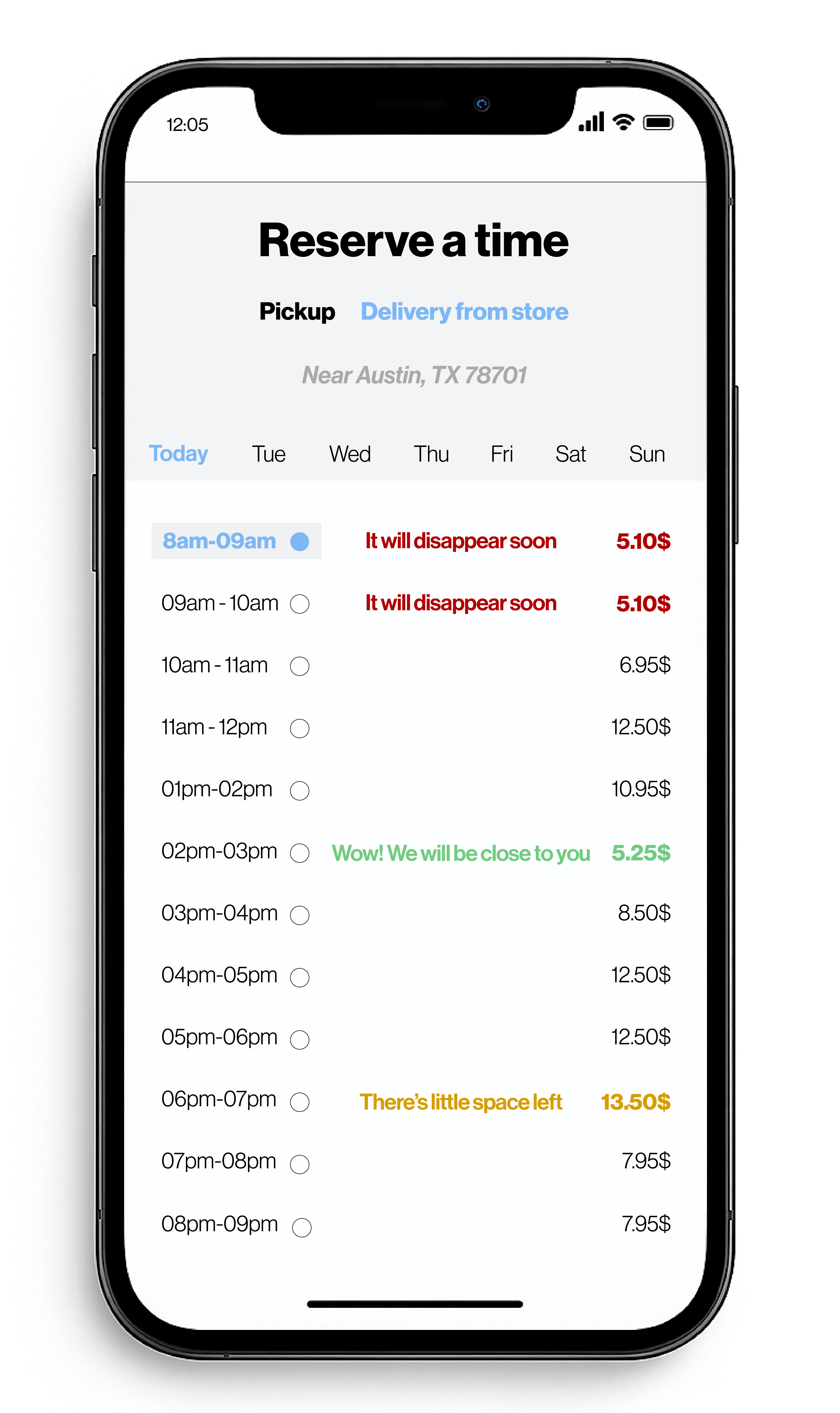Switch to Wed

pyautogui.click(x=350, y=454)
